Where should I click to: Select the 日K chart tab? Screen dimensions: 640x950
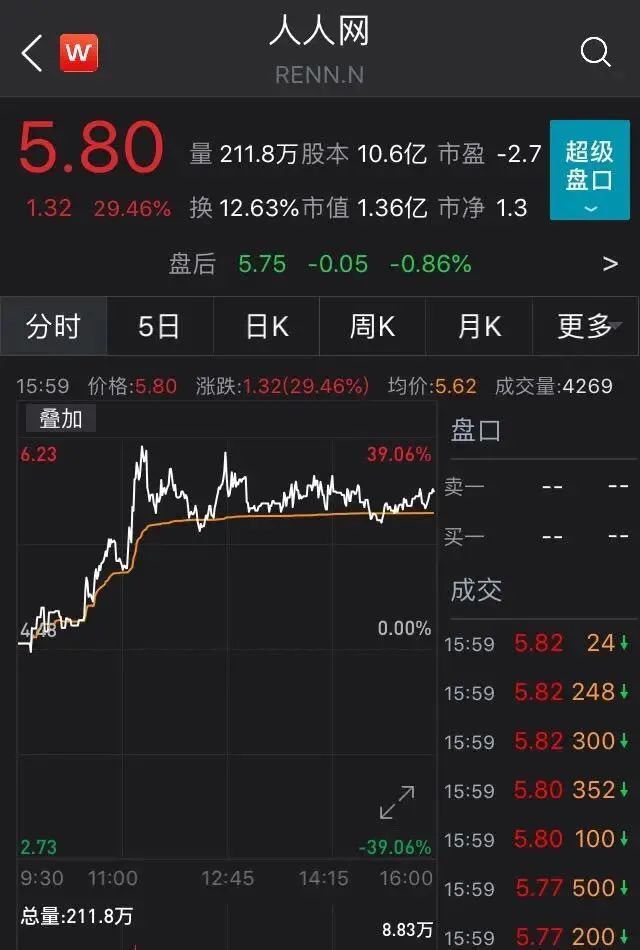(266, 326)
